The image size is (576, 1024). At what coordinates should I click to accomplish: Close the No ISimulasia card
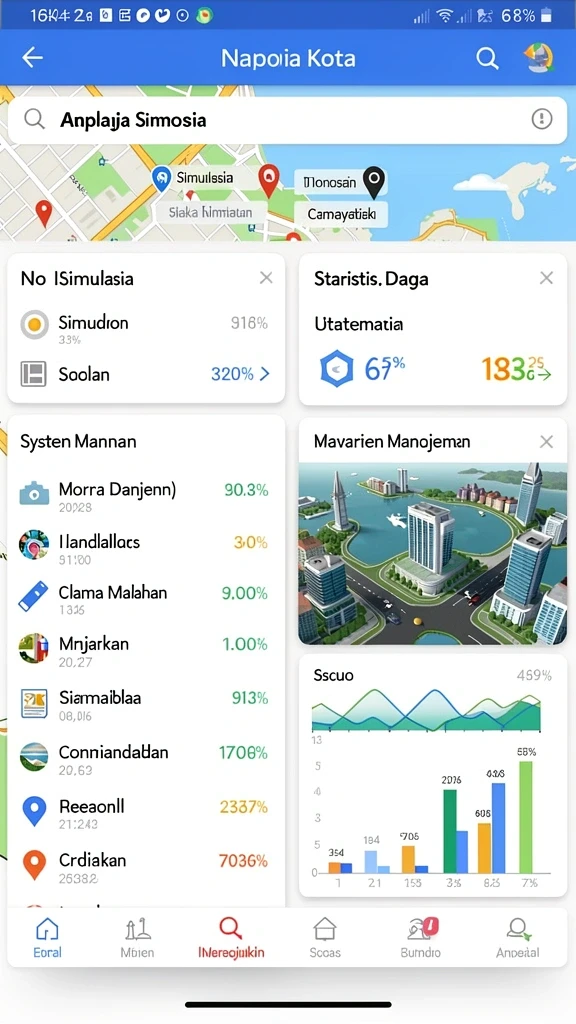point(266,278)
